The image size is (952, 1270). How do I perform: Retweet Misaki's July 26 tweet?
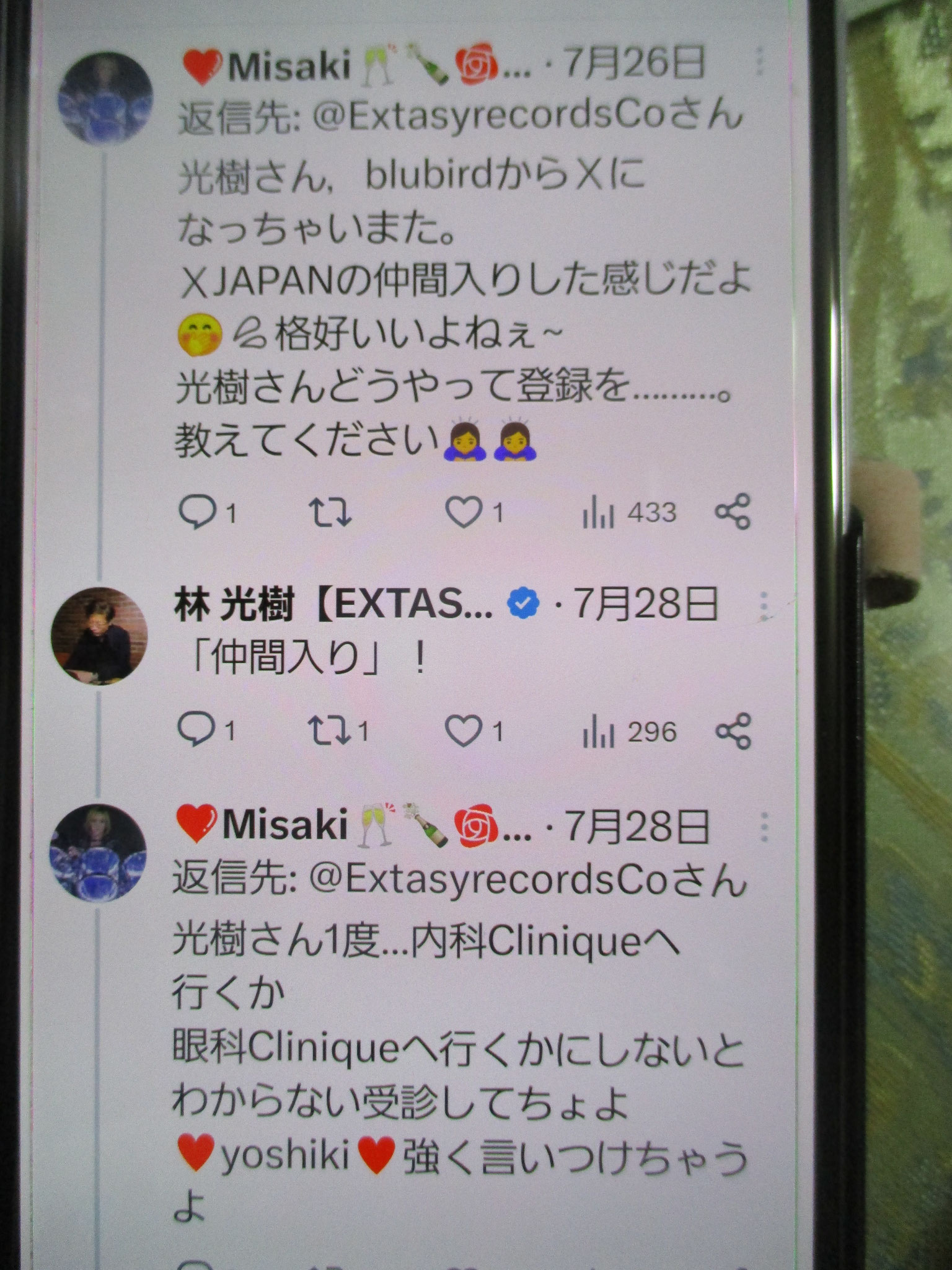tap(331, 513)
